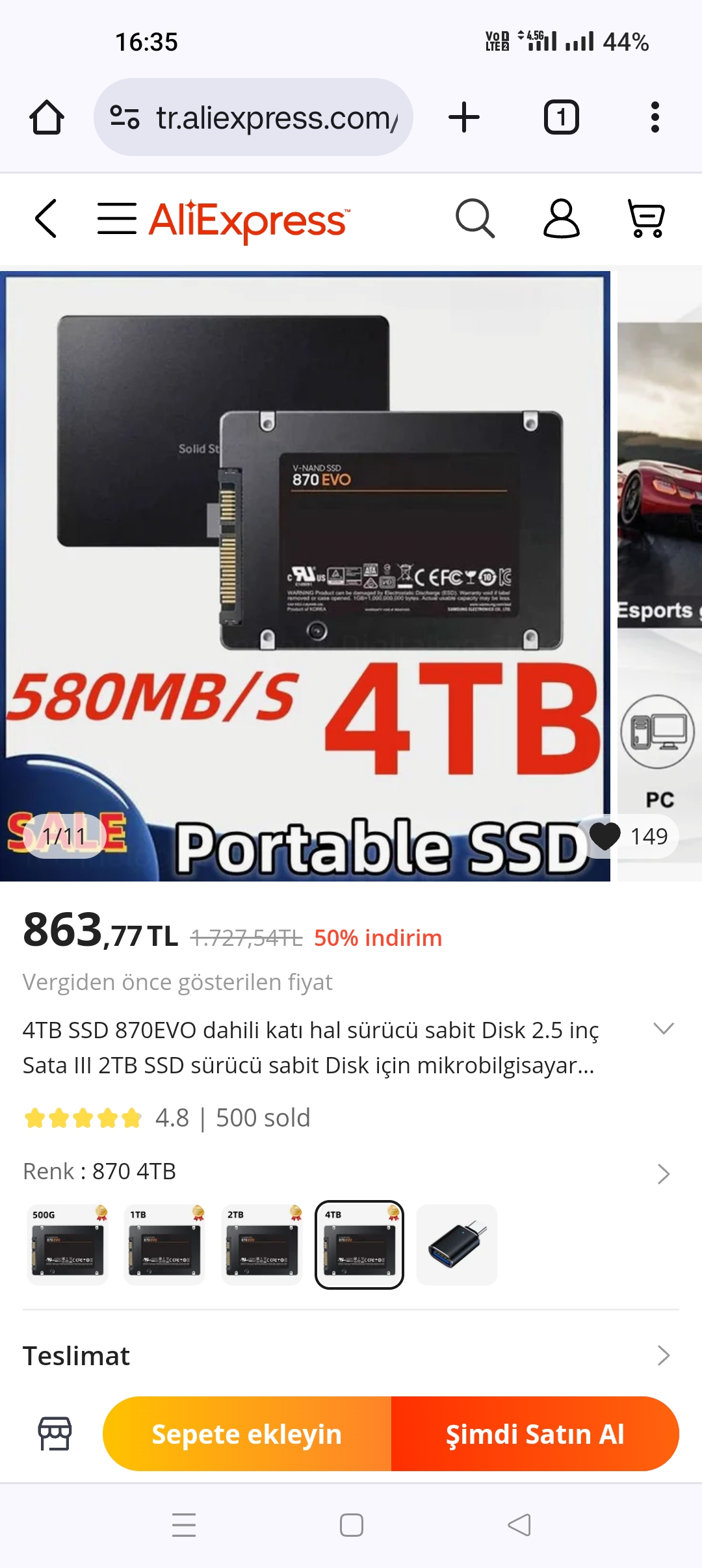This screenshot has height=1568, width=702.
Task: Tap Sepete ekleyin button
Action: [247, 1433]
